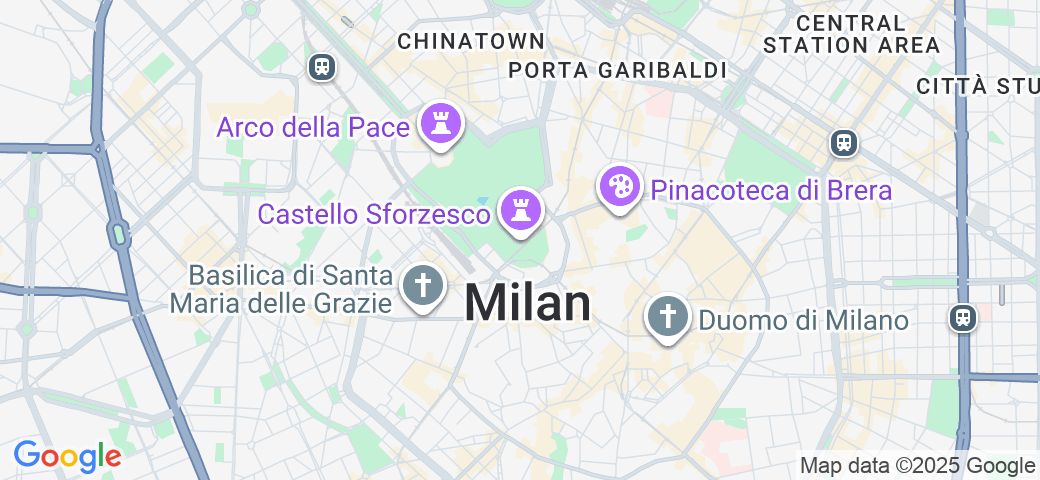Image resolution: width=1040 pixels, height=480 pixels.
Task: Select the Basilica di Santa Maria delle Grazie pin
Action: (x=423, y=286)
